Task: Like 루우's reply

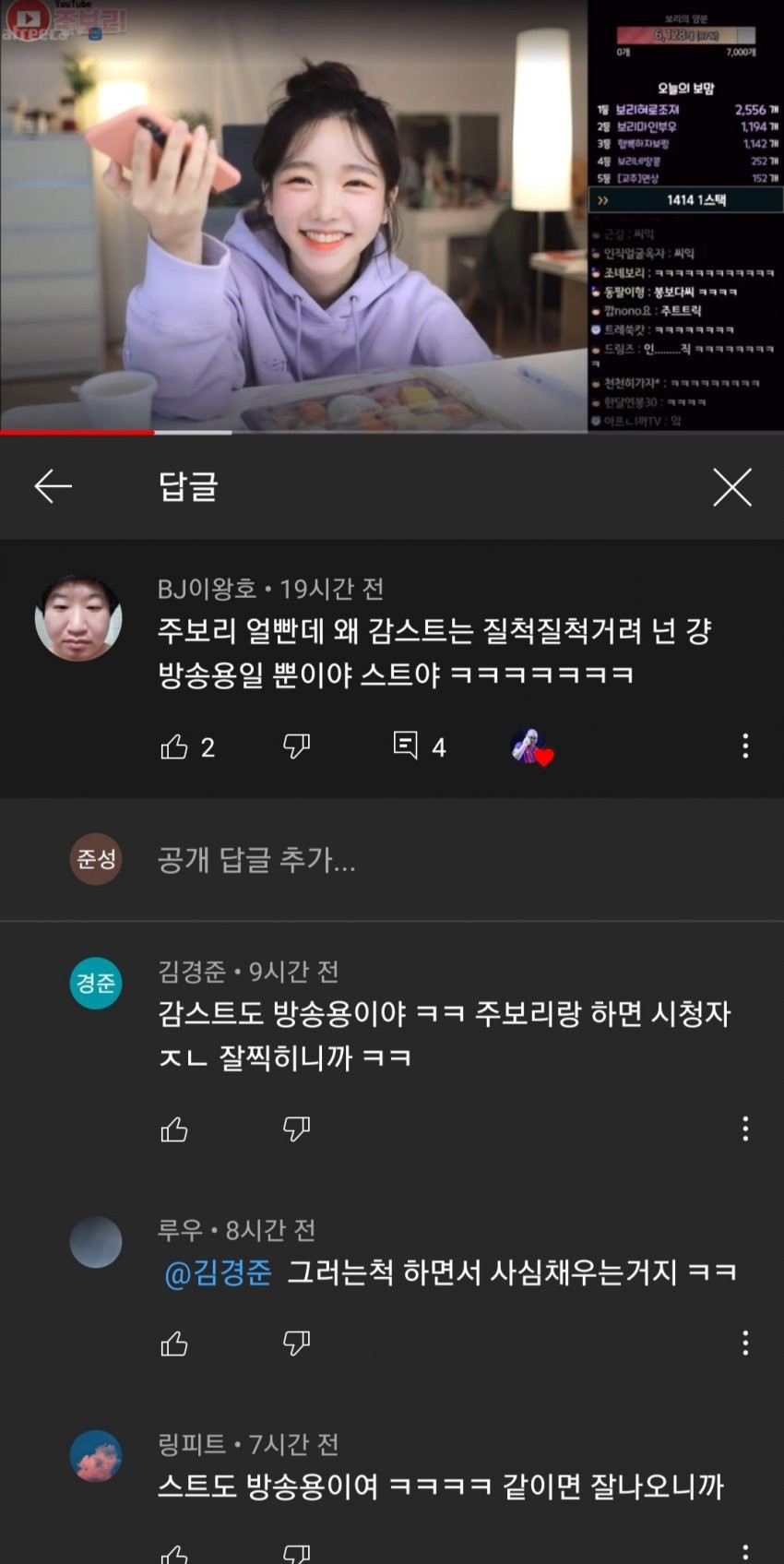Action: tap(174, 1343)
